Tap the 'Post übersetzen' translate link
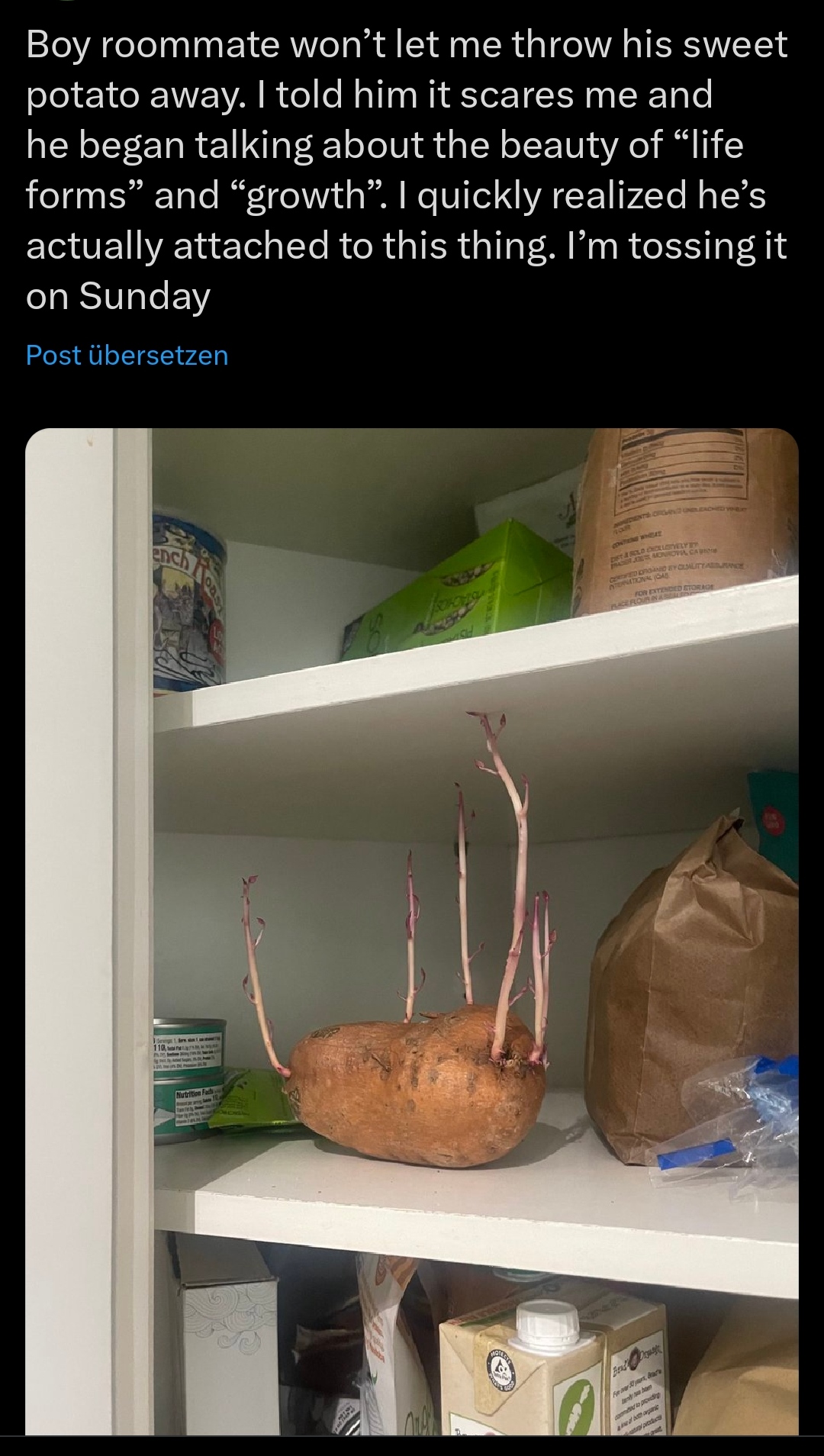 127,356
